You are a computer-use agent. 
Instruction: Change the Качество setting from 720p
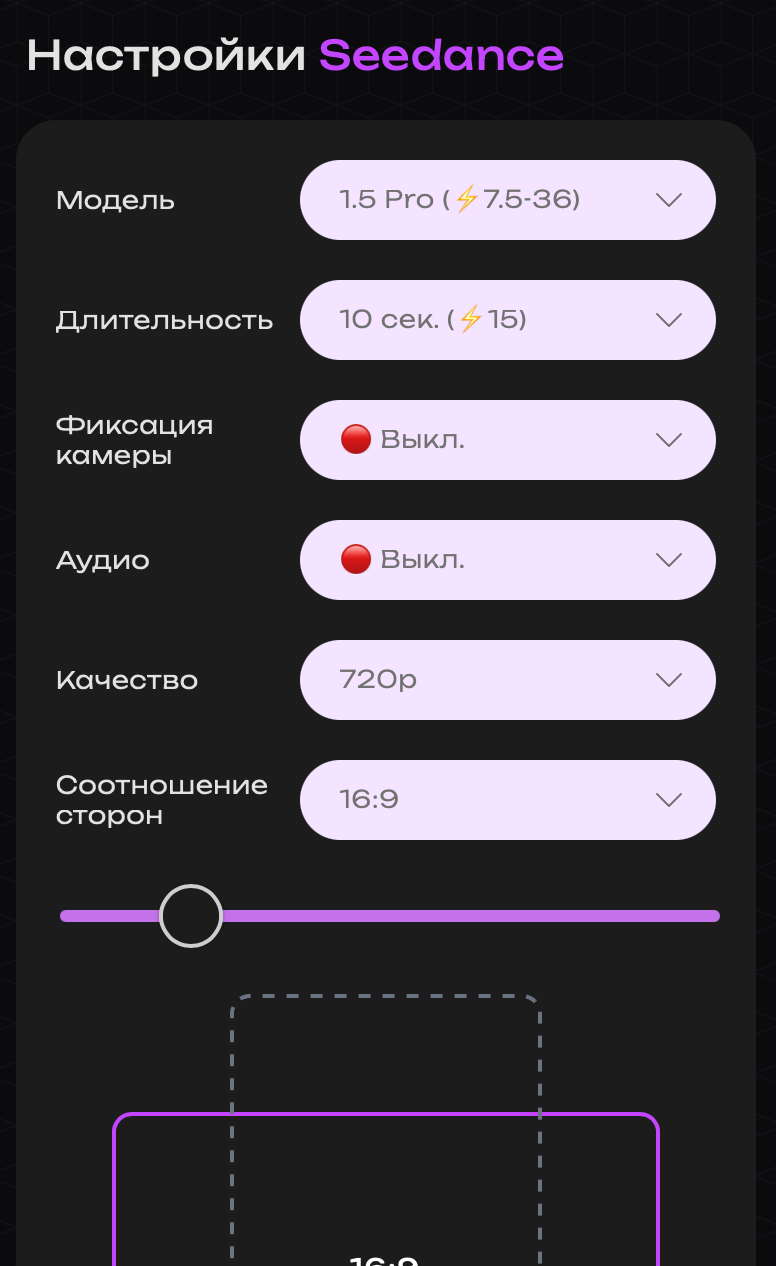[507, 680]
